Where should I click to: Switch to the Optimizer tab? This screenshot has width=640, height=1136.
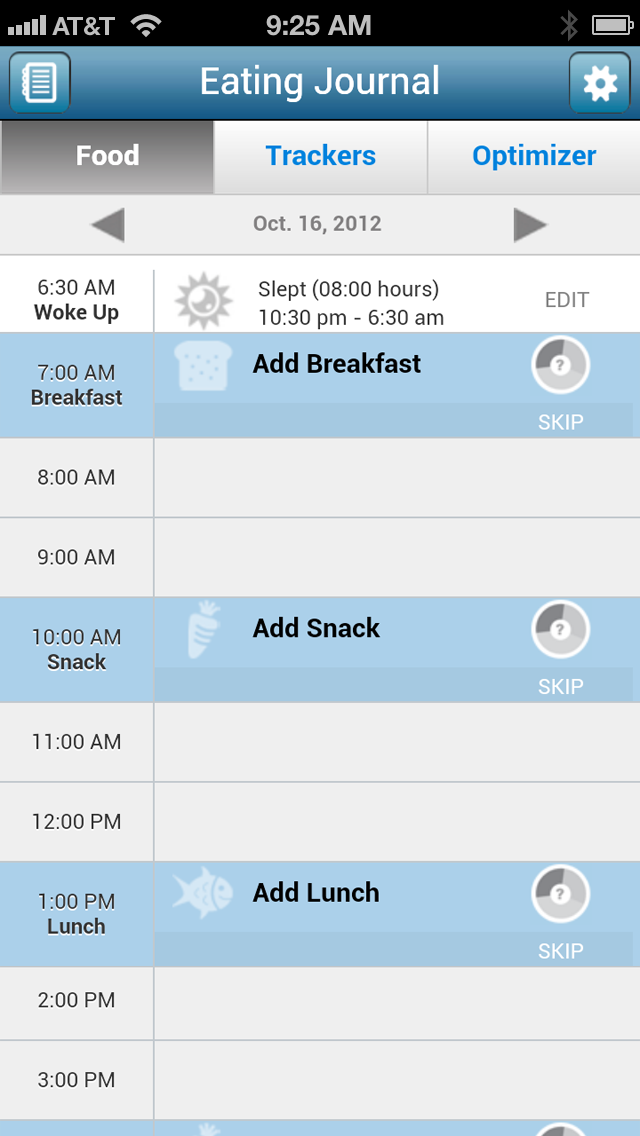[x=534, y=156]
